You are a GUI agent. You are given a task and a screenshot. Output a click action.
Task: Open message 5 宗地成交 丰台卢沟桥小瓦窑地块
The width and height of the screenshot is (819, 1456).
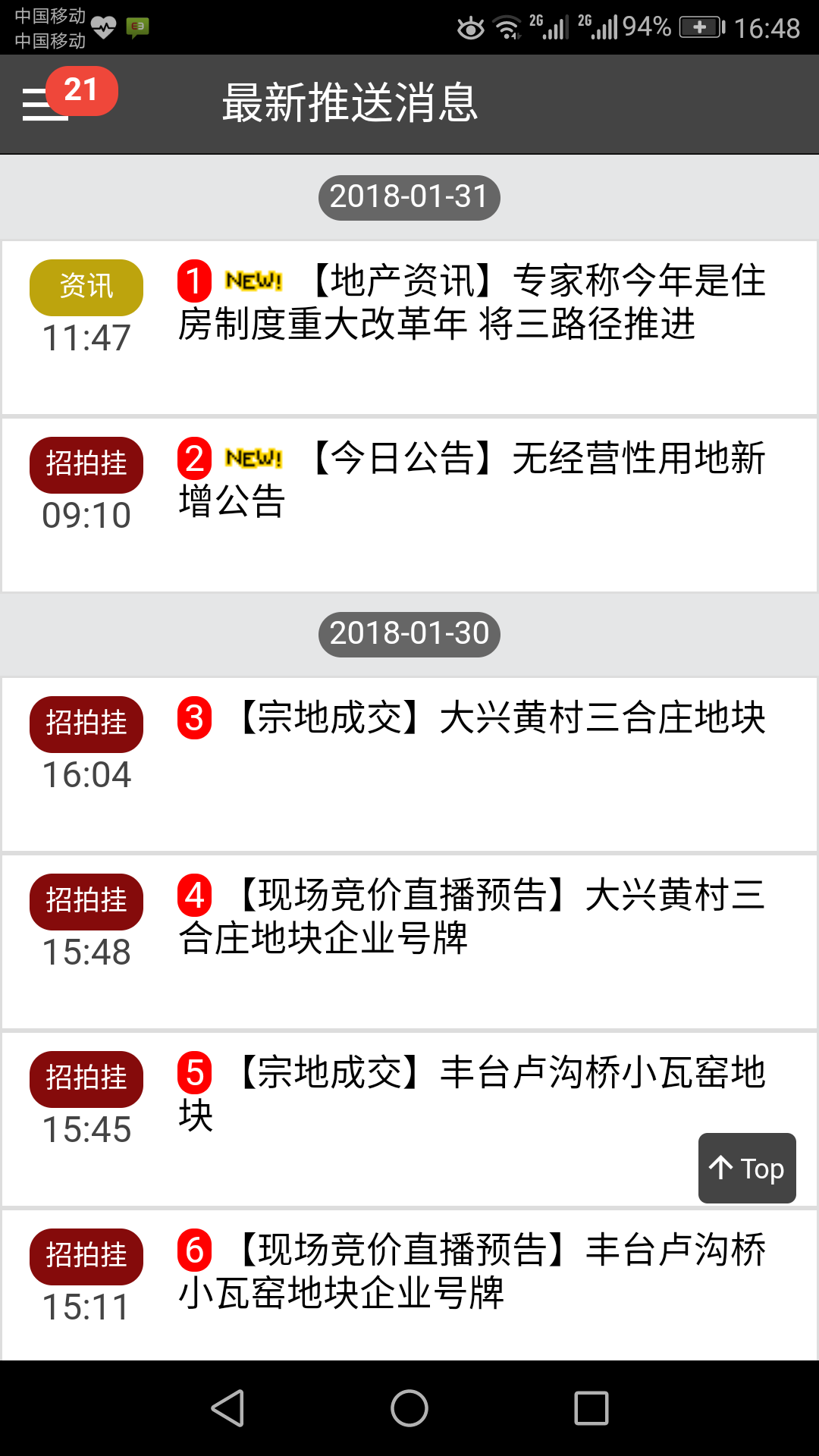pyautogui.click(x=409, y=1119)
